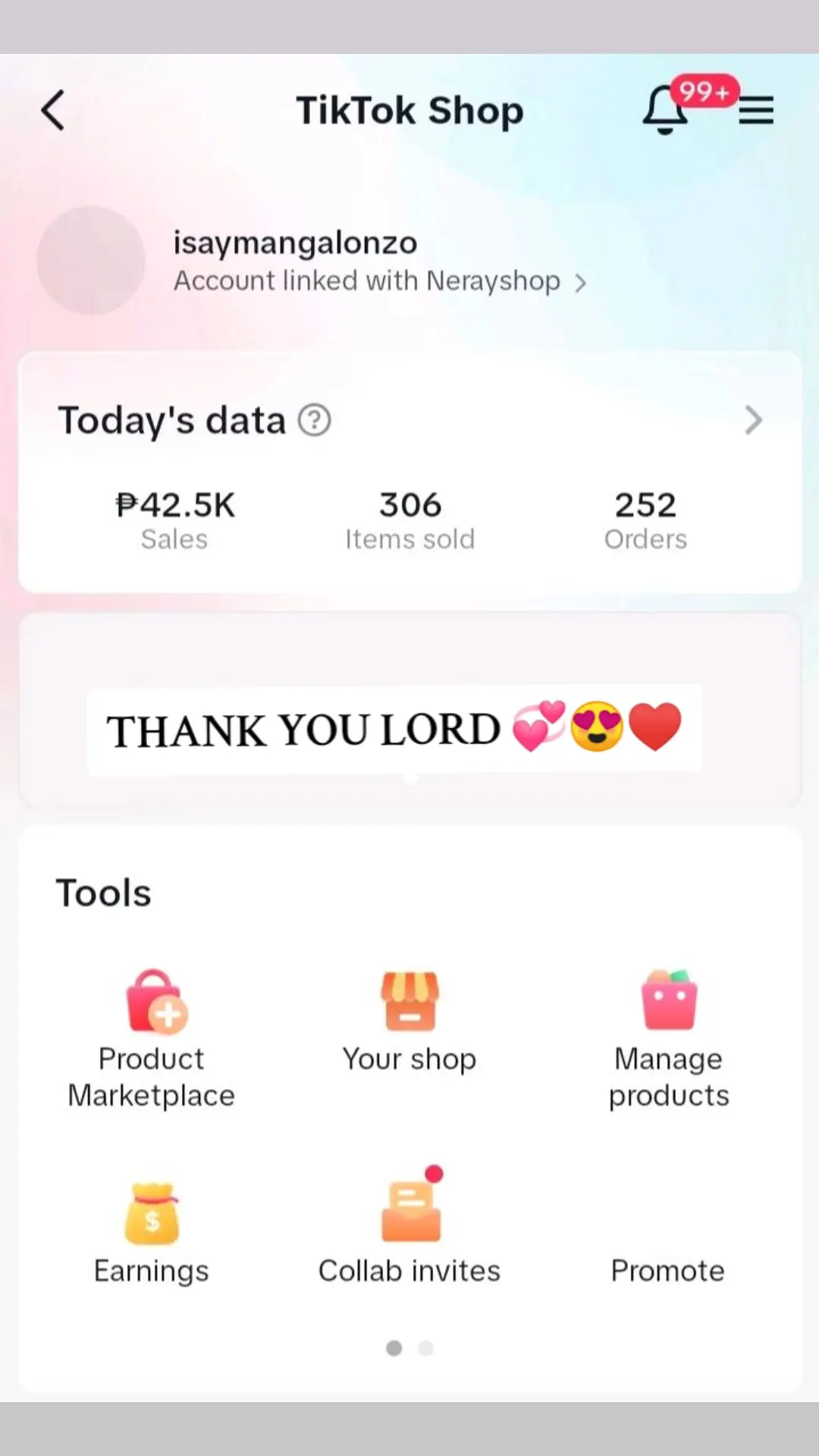Open Product Marketplace tool
Screen dimensions: 819x1456
[x=152, y=1039]
